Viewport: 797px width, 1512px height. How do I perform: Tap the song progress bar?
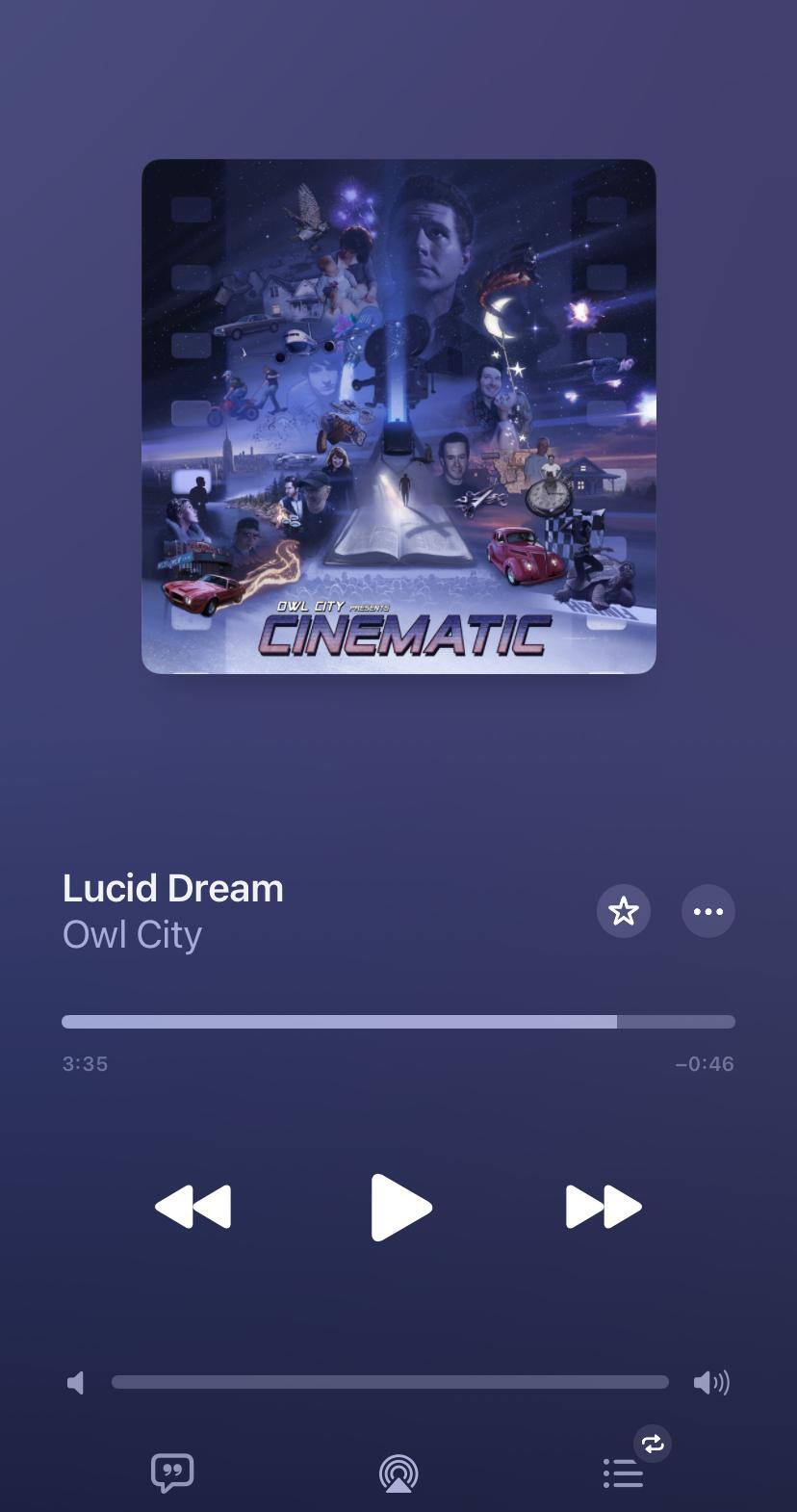[398, 1022]
